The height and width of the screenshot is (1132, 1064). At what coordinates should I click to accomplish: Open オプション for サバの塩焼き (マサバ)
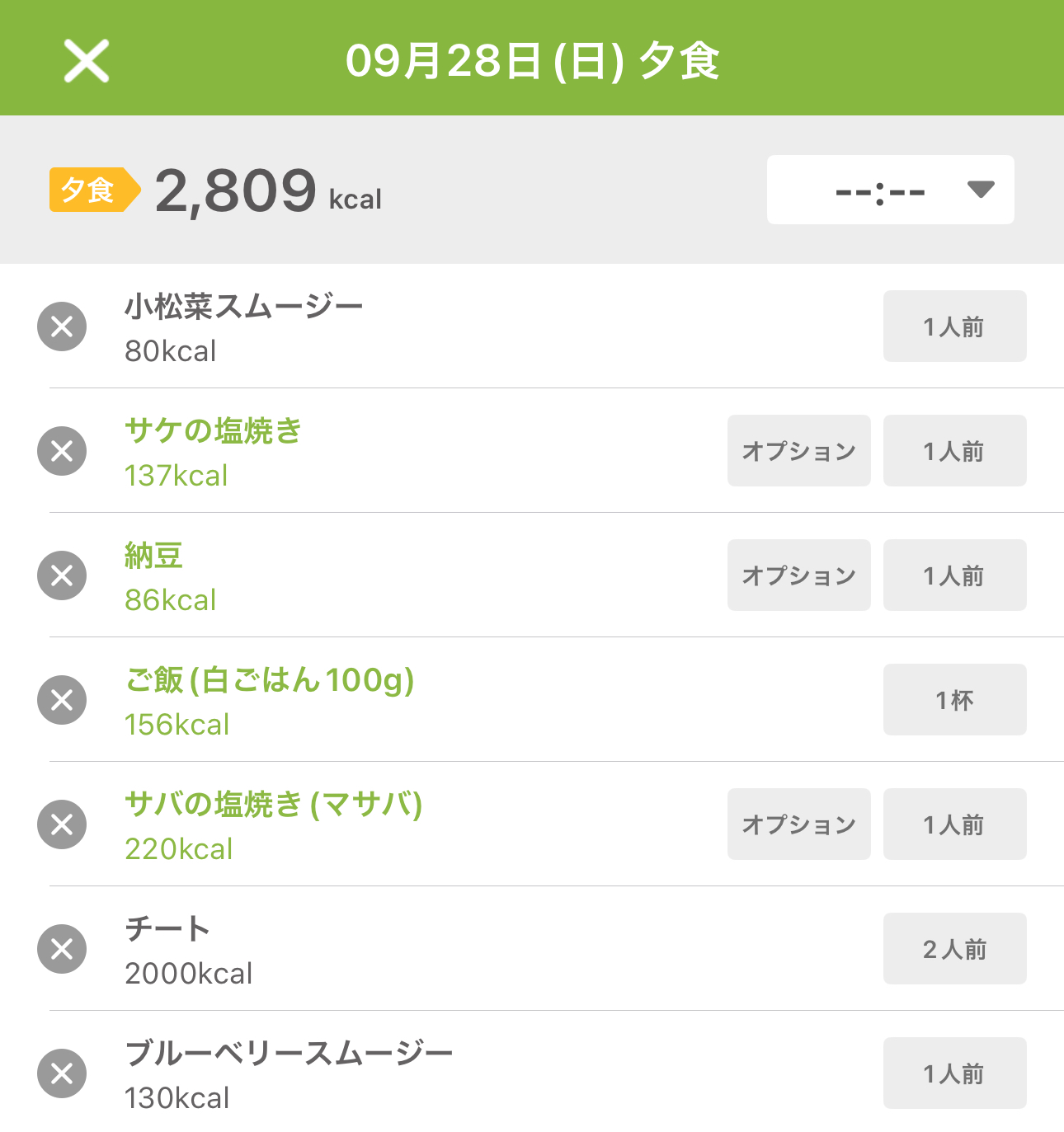coord(798,824)
